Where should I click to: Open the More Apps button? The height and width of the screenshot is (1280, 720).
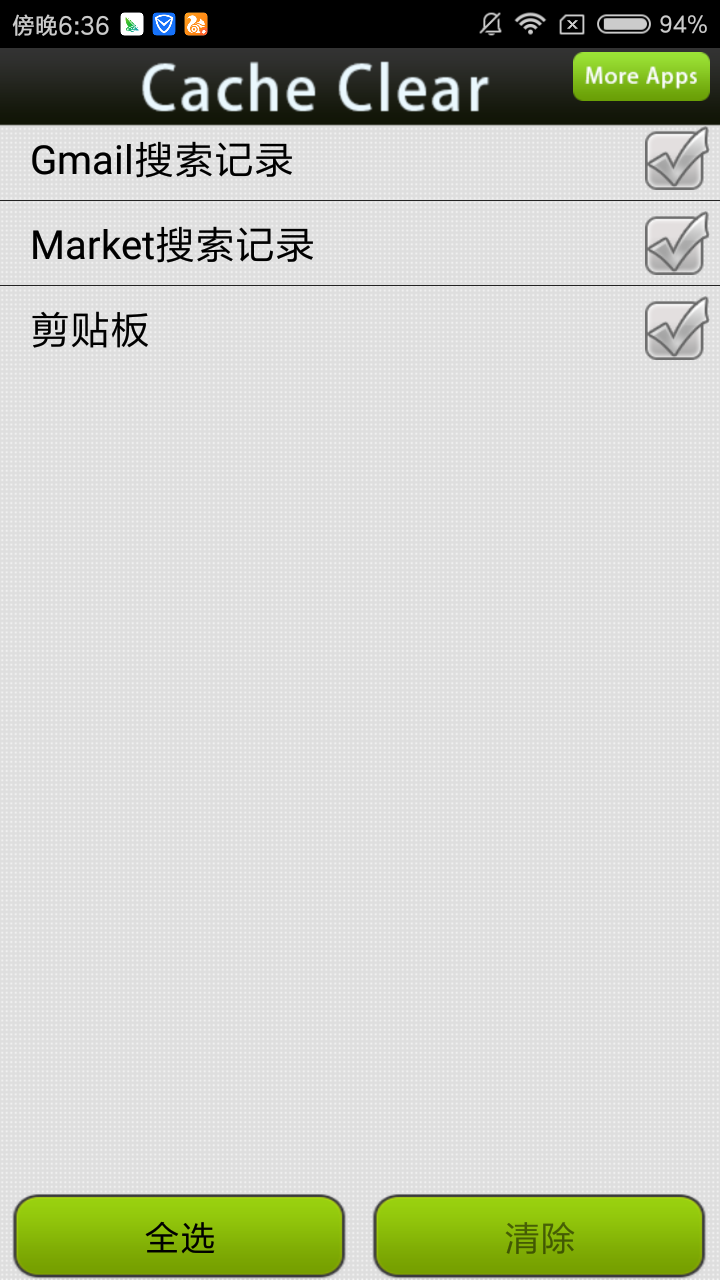click(641, 77)
